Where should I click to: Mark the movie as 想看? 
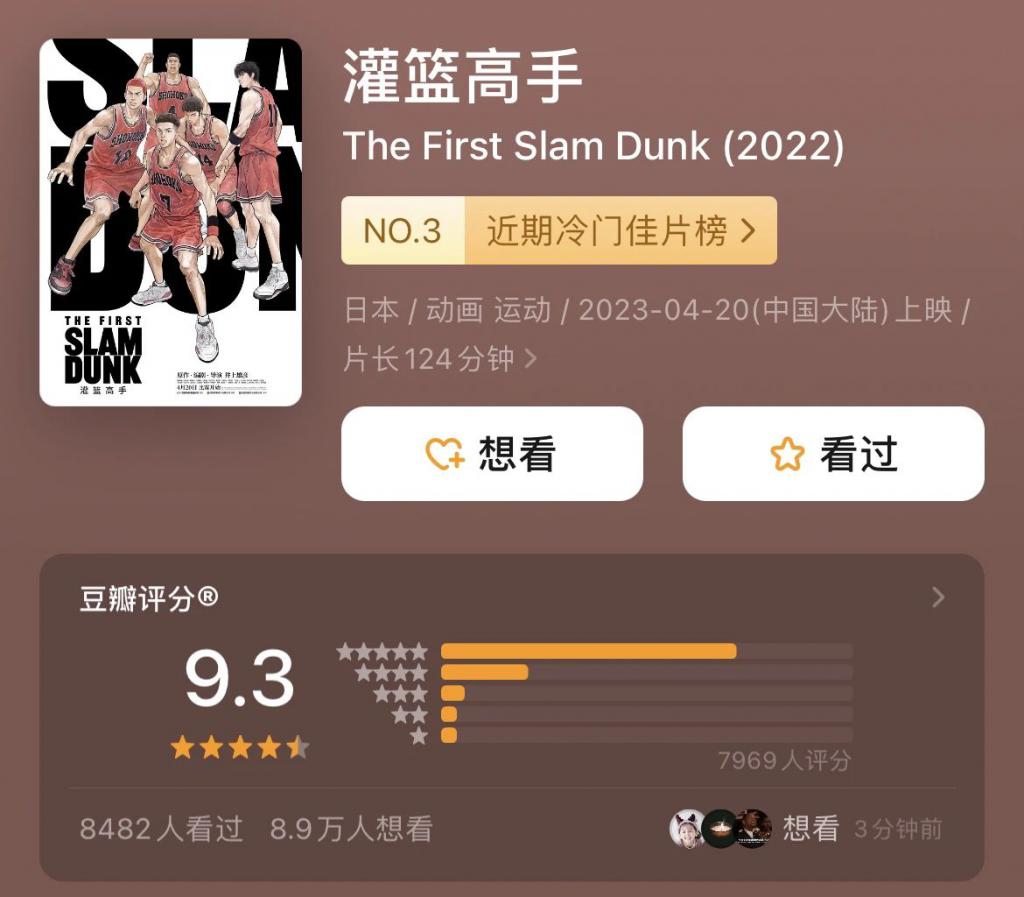(x=491, y=454)
